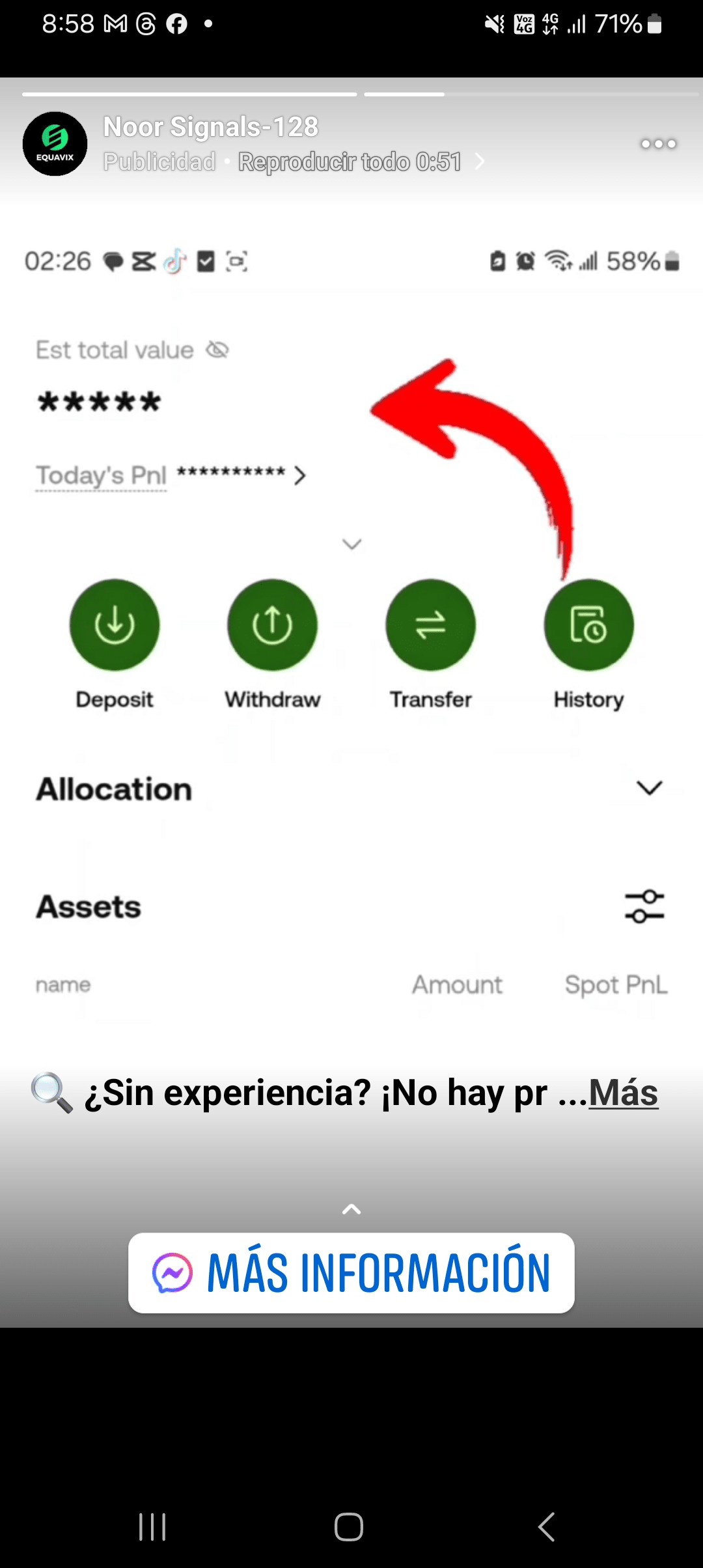Tap the up chevron above MÁS INFORMACIÓN

pyautogui.click(x=351, y=1210)
